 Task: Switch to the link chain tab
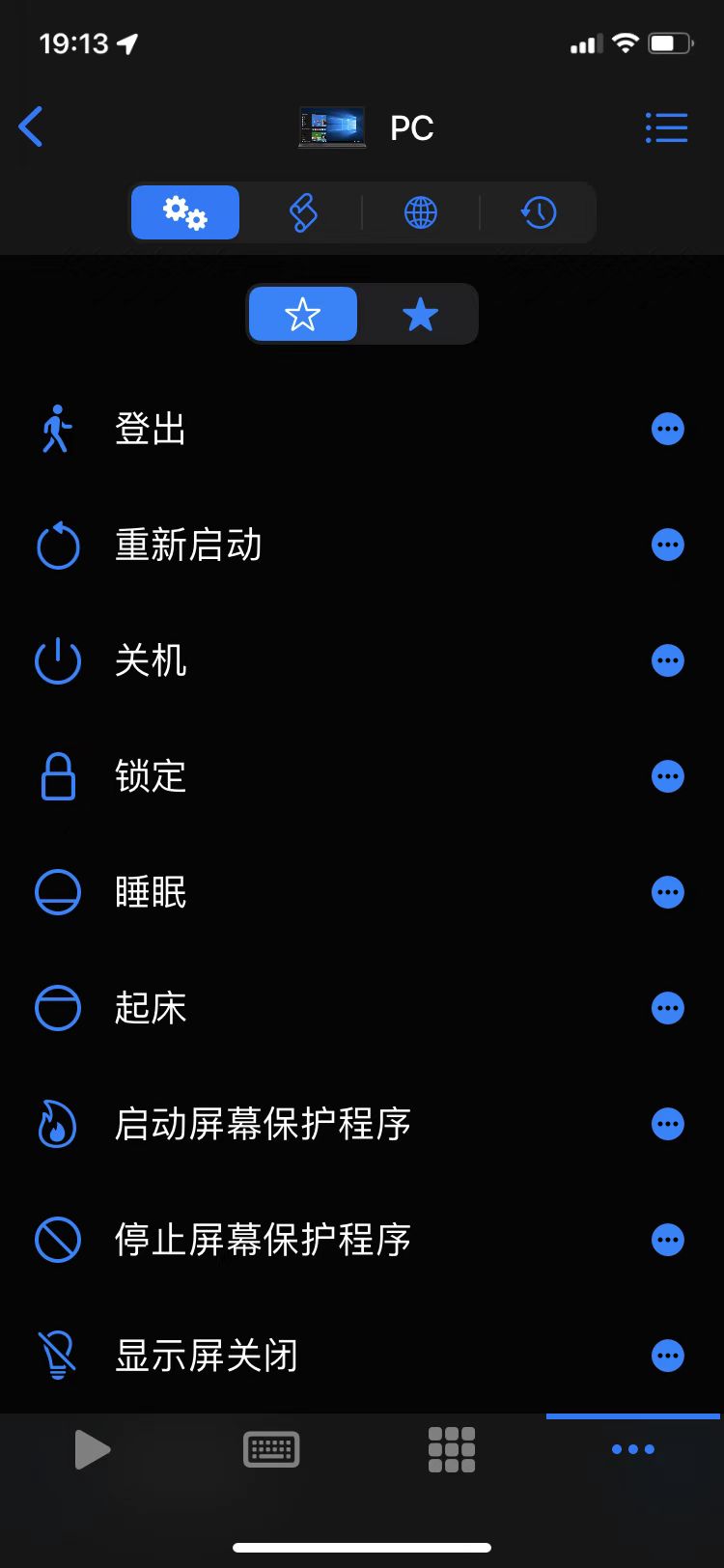coord(303,212)
